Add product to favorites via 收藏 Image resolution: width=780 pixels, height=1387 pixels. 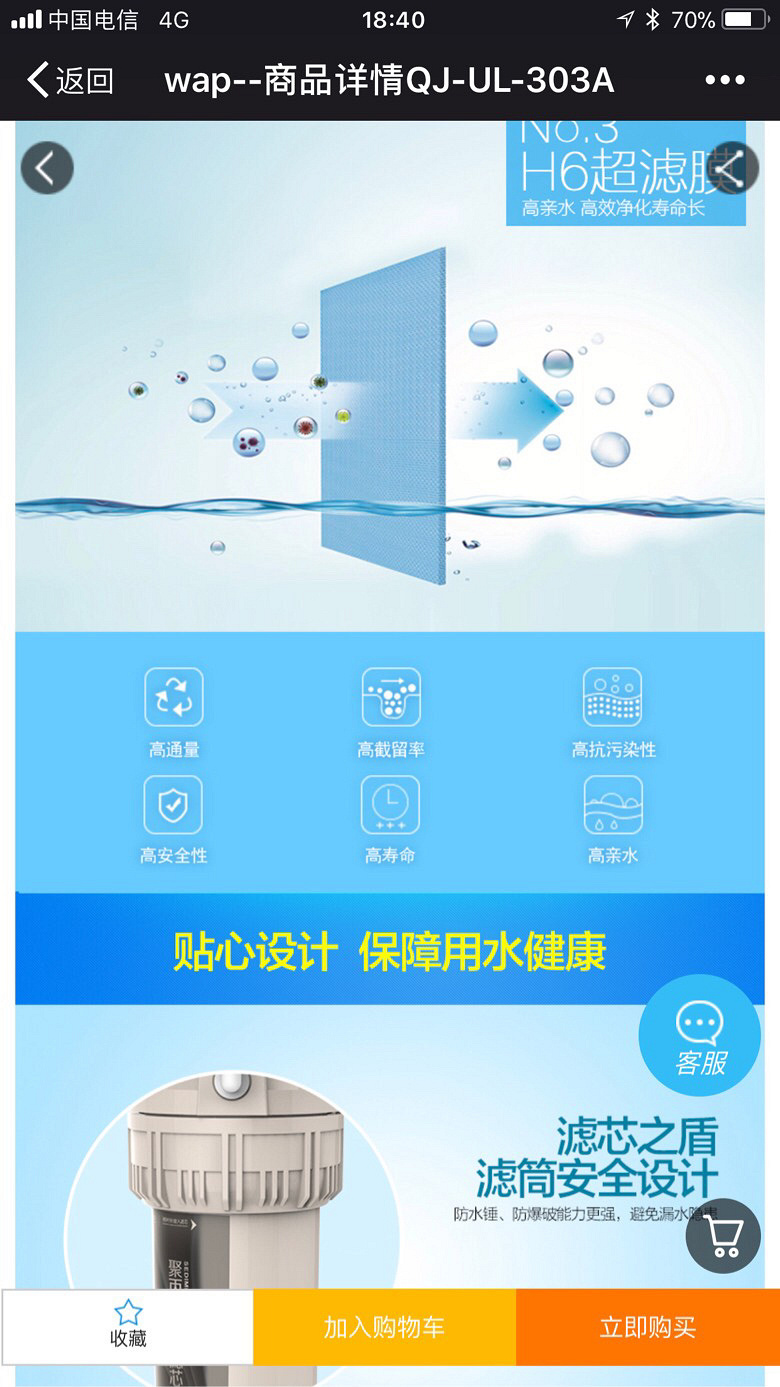point(128,1326)
